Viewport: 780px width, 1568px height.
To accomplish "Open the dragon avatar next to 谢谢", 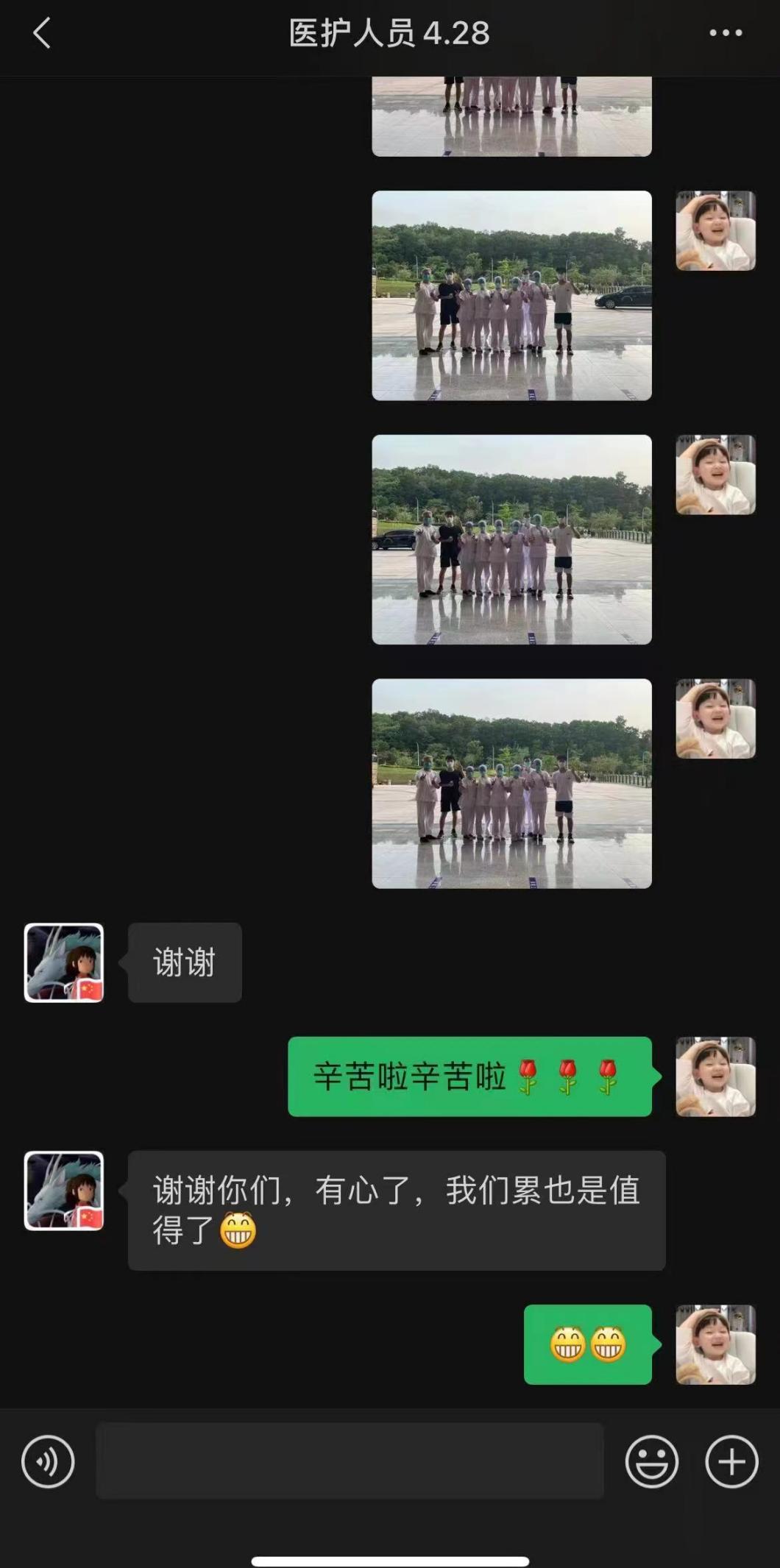I will point(64,962).
